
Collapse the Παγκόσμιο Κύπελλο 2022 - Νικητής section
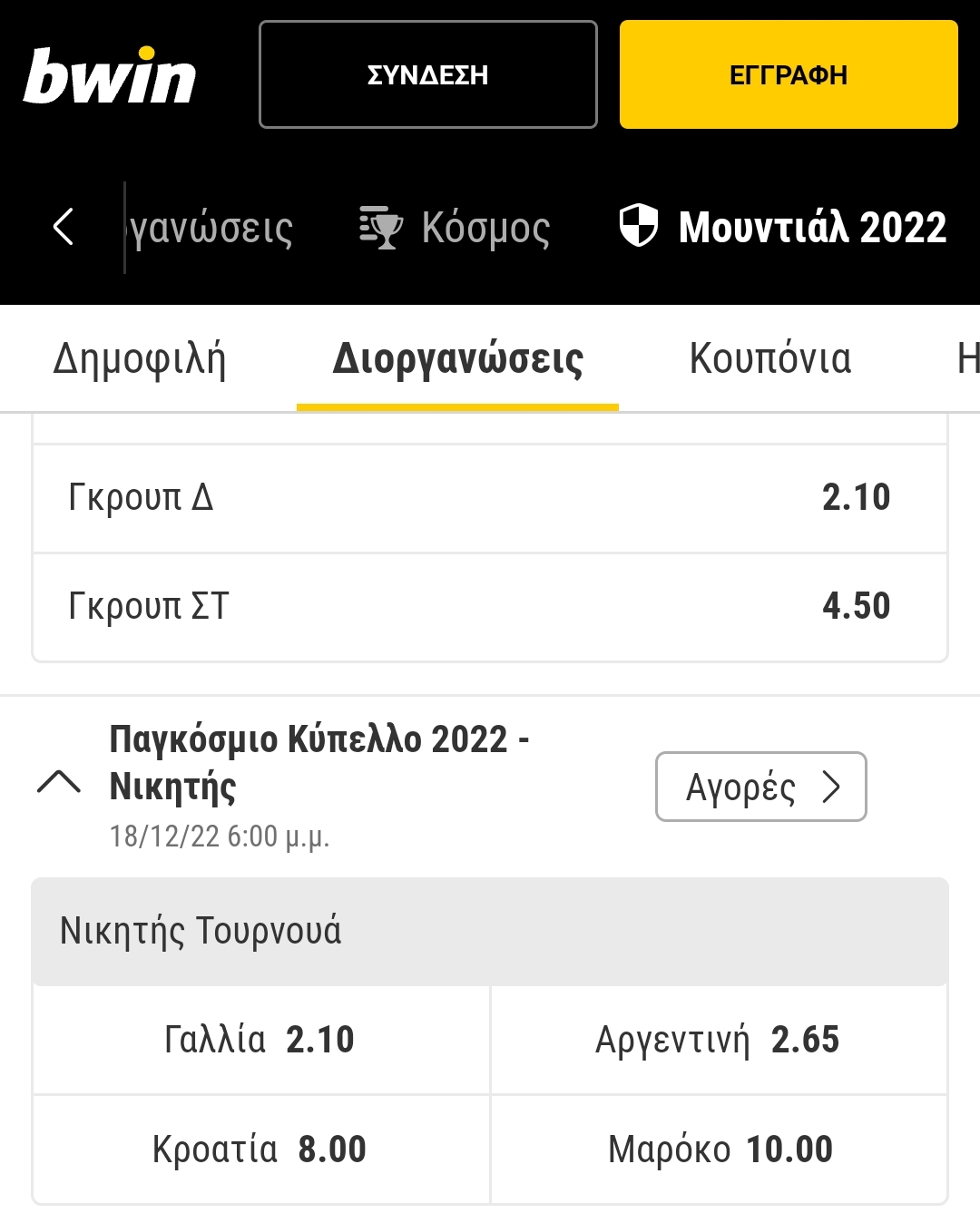[59, 782]
